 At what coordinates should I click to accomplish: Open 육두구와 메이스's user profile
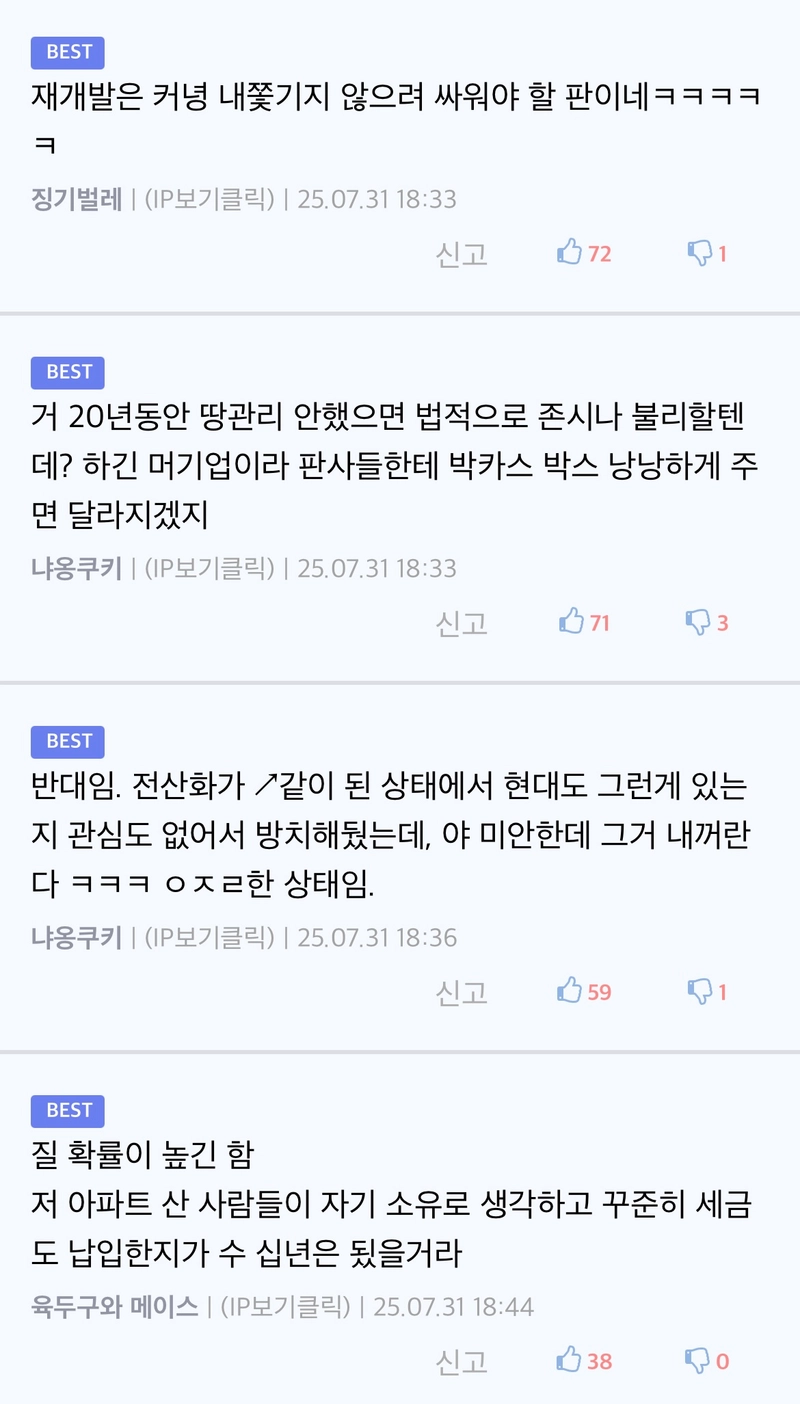[114, 1306]
